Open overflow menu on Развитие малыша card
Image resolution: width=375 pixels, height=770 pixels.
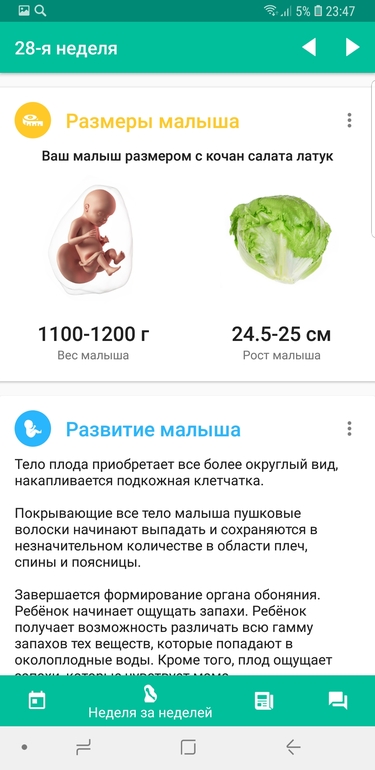(349, 429)
